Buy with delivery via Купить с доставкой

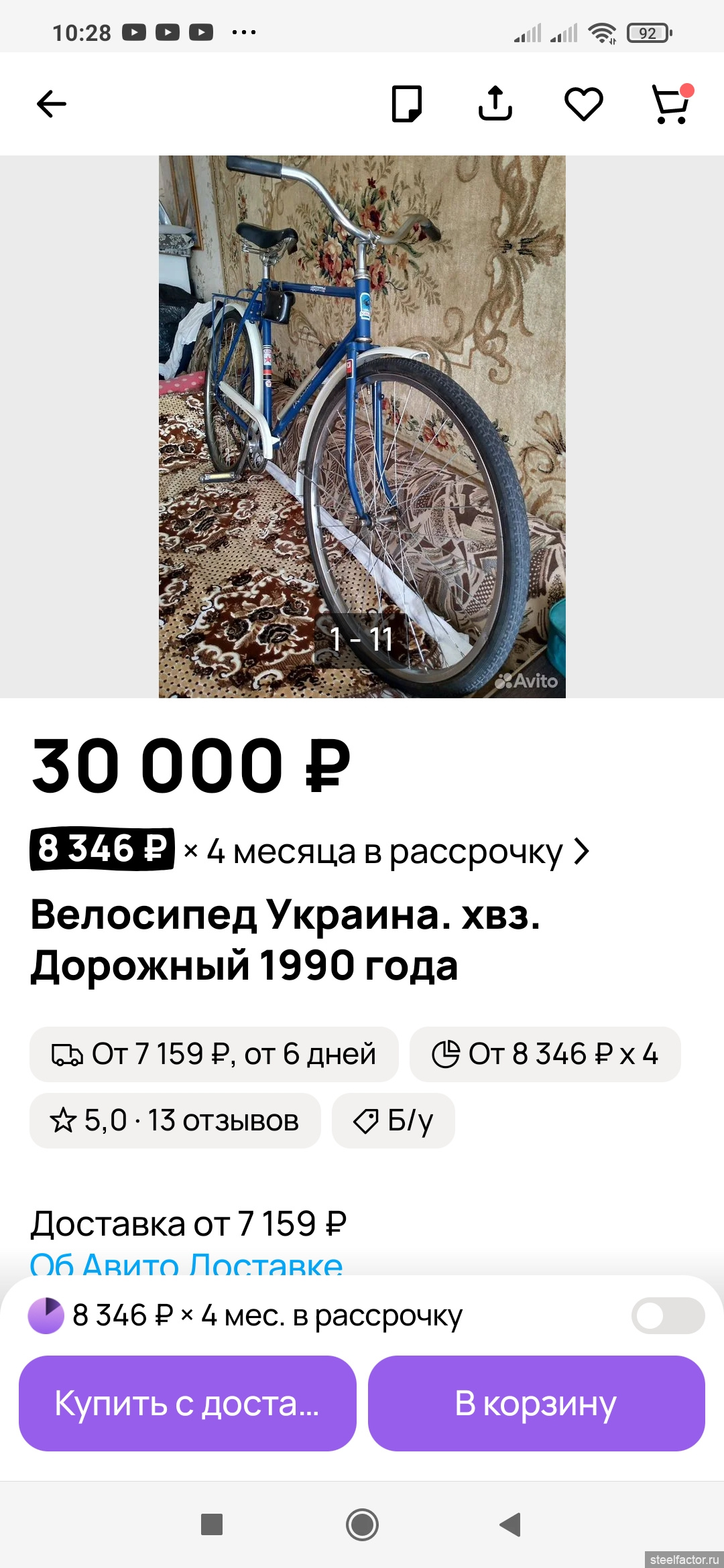[x=187, y=1403]
